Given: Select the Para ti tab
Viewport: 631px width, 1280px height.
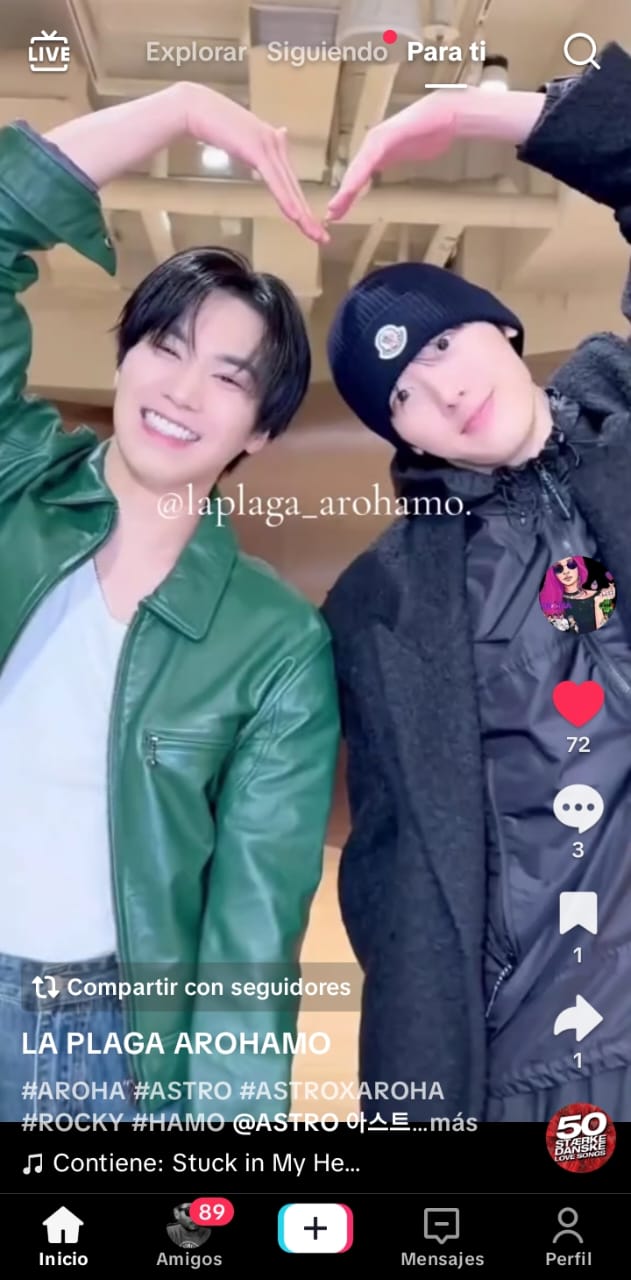Looking at the screenshot, I should click(446, 52).
